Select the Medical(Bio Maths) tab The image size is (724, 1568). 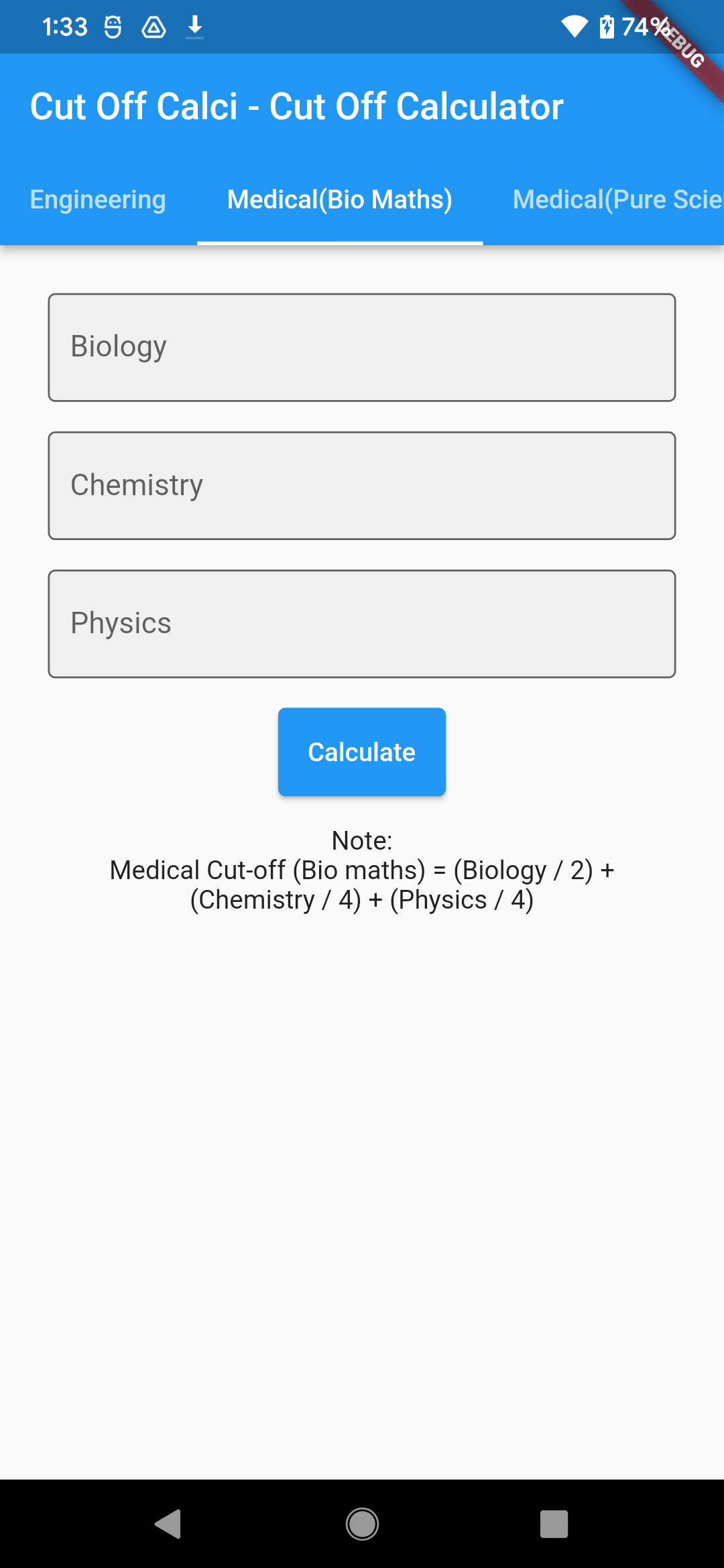point(340,200)
